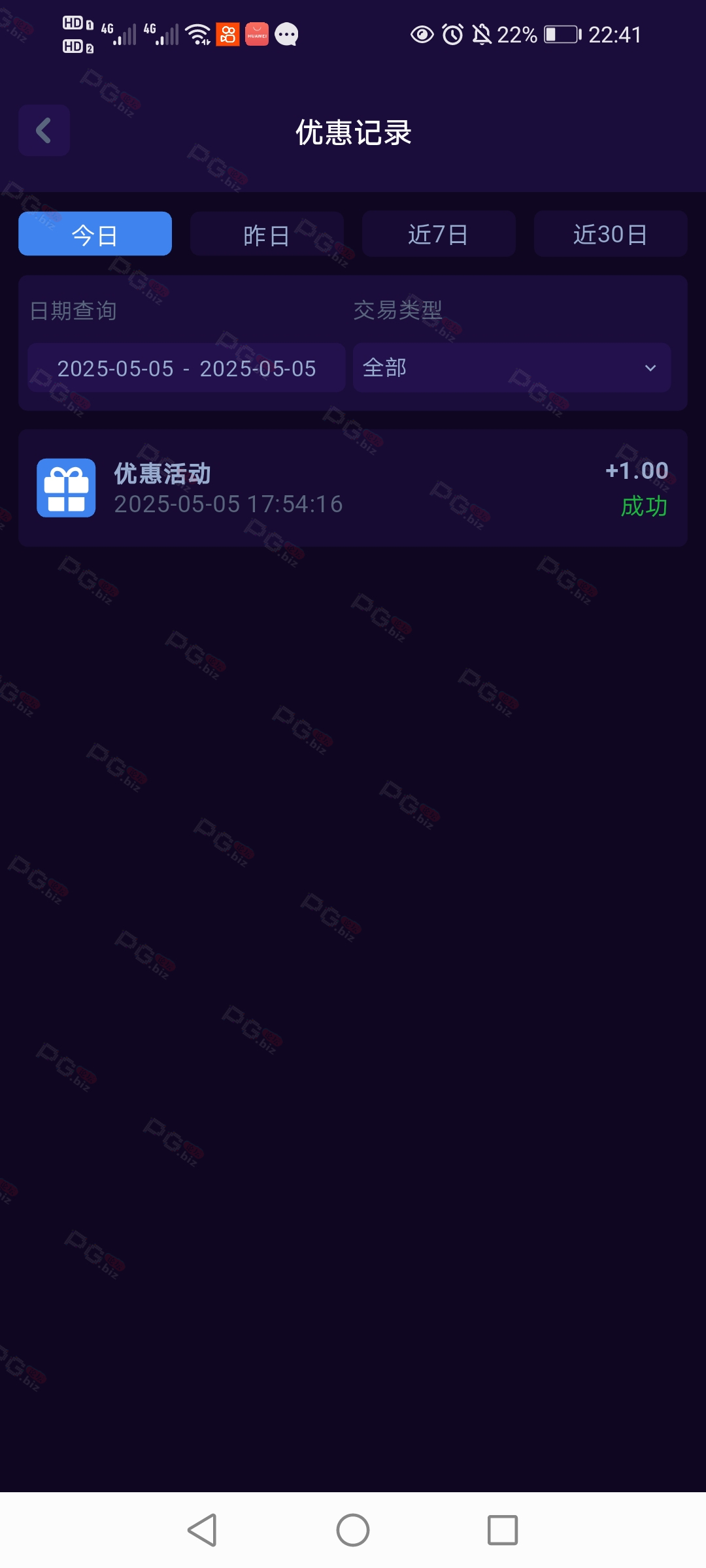Screen dimensions: 706x1568
Task: Expand the 交易类型 dropdown showing 全部
Action: (512, 368)
